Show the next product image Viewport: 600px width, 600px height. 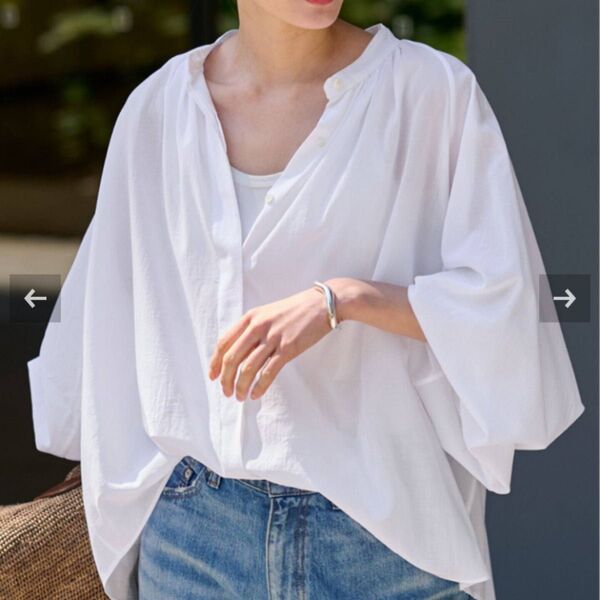pos(564,298)
